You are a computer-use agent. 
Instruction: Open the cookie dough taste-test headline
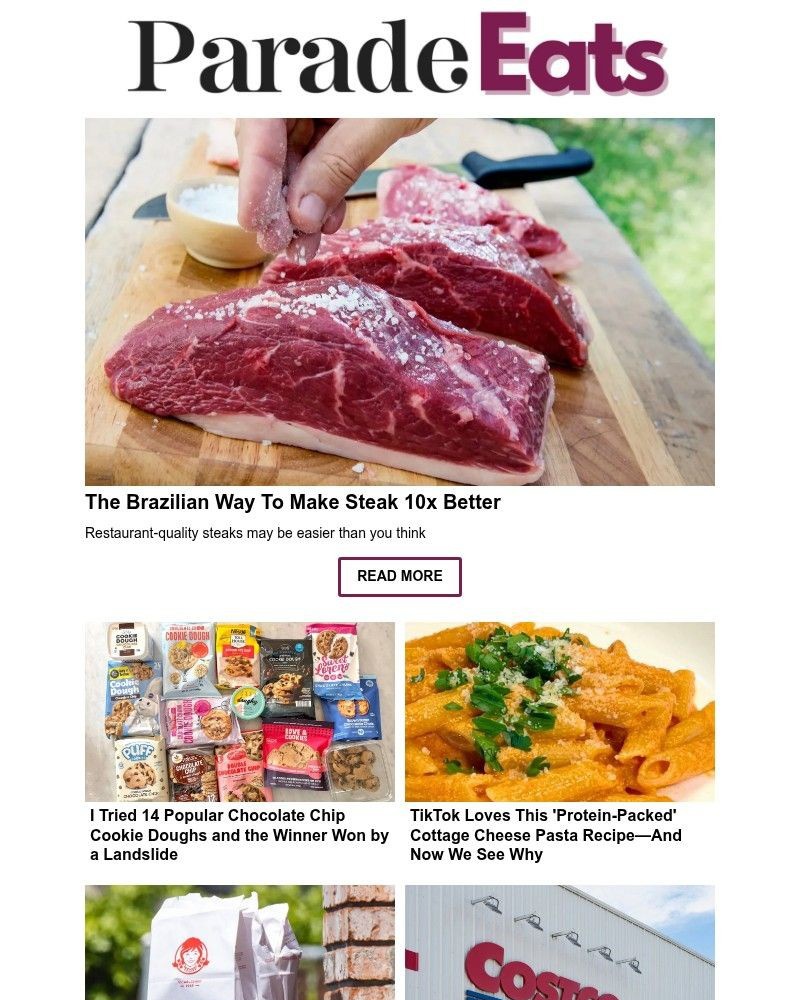click(237, 832)
